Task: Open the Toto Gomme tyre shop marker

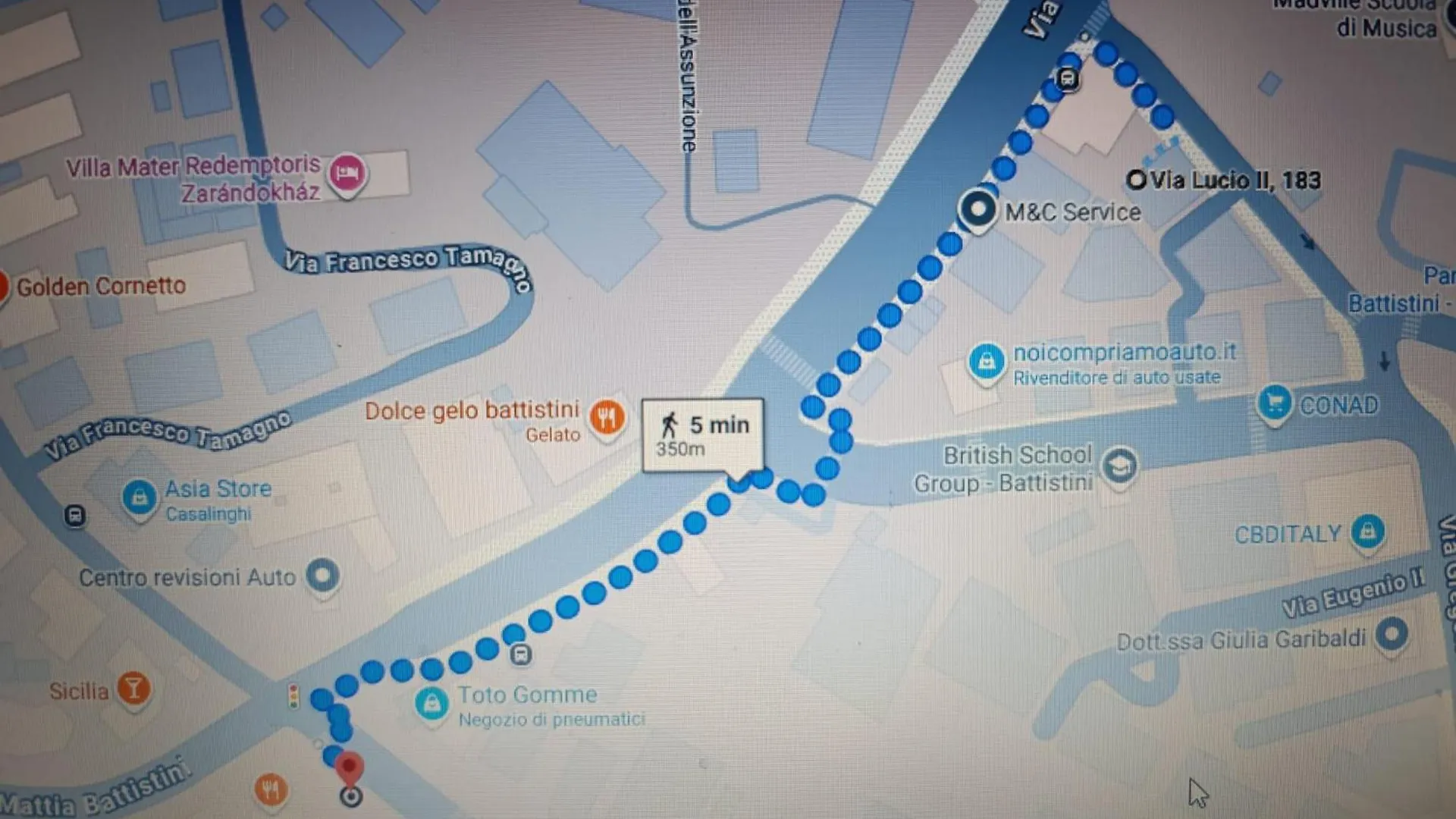Action: (x=431, y=704)
